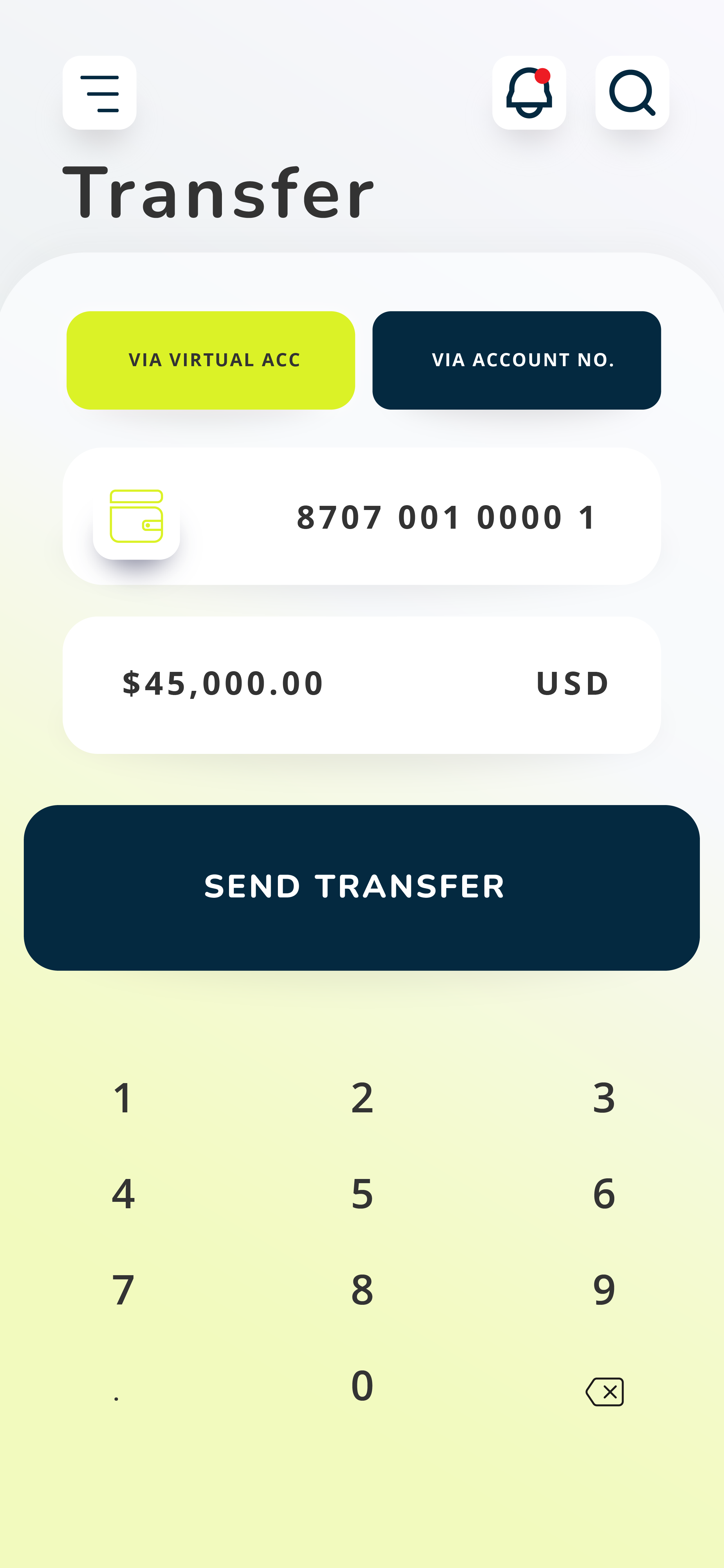Image resolution: width=724 pixels, height=1568 pixels.
Task: Enter digit 1 on the keypad
Action: click(122, 1098)
